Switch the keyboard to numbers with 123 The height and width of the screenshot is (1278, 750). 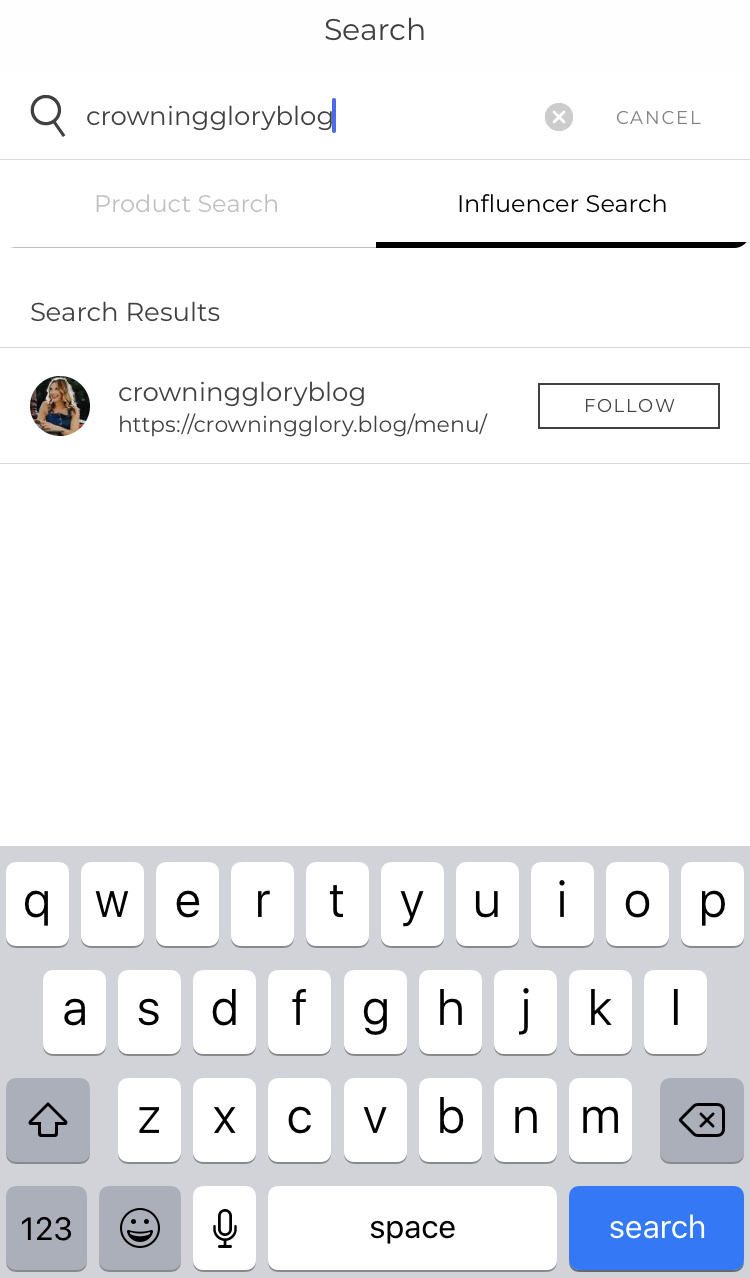(x=47, y=1227)
